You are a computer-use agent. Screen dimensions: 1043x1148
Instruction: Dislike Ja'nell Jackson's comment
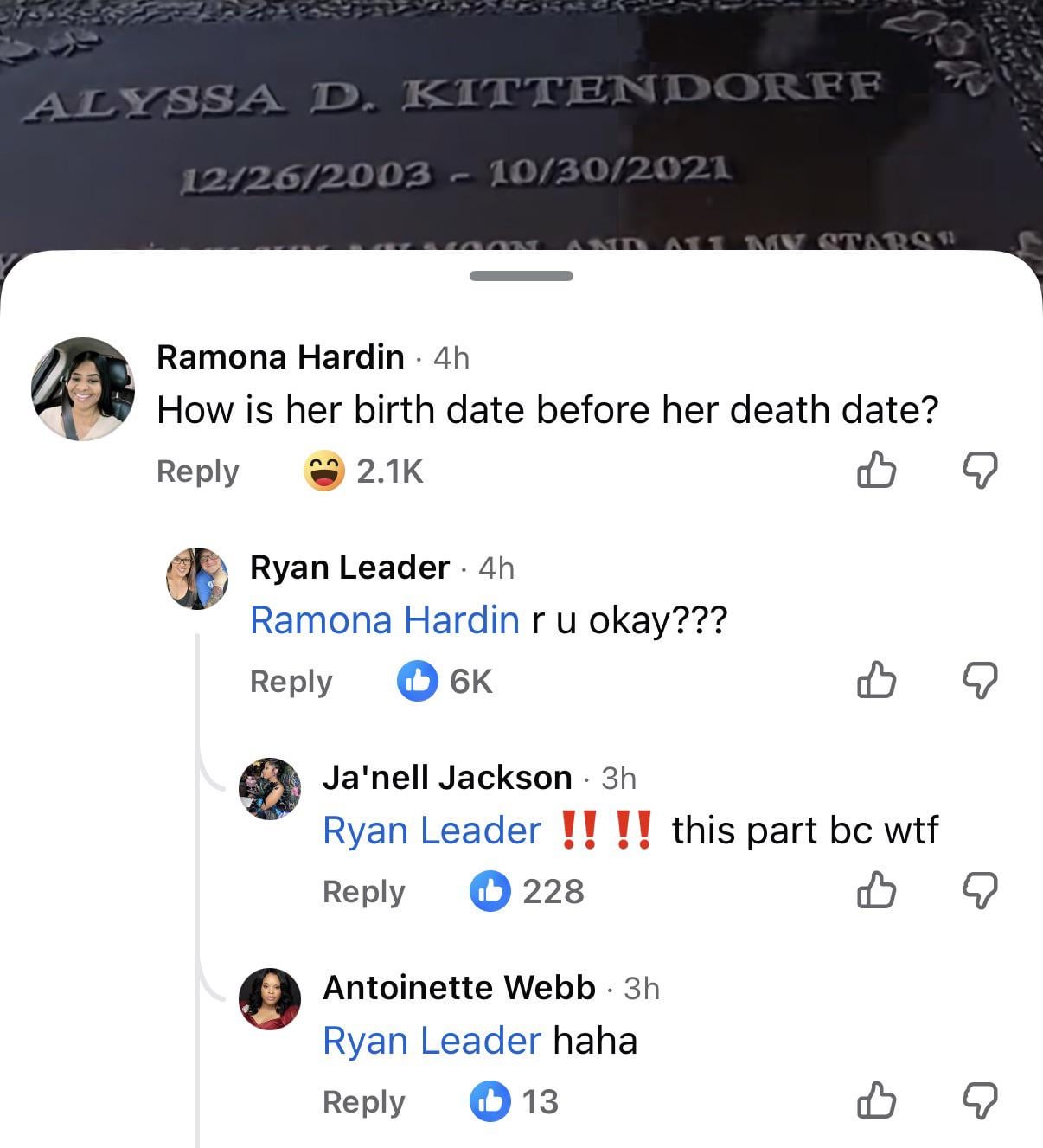(980, 891)
